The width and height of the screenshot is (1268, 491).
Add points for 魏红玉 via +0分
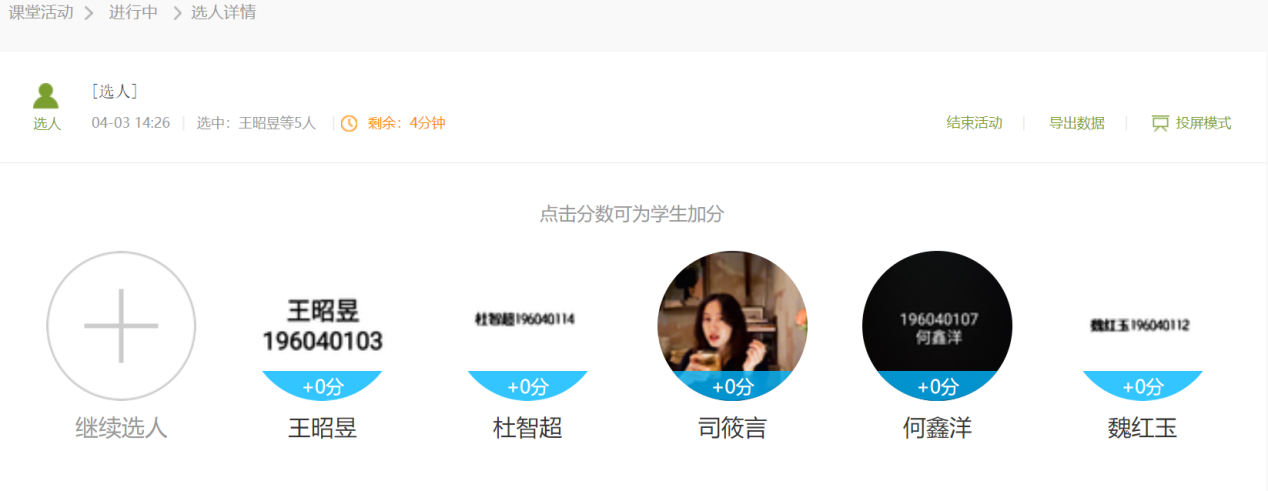pyautogui.click(x=1142, y=386)
